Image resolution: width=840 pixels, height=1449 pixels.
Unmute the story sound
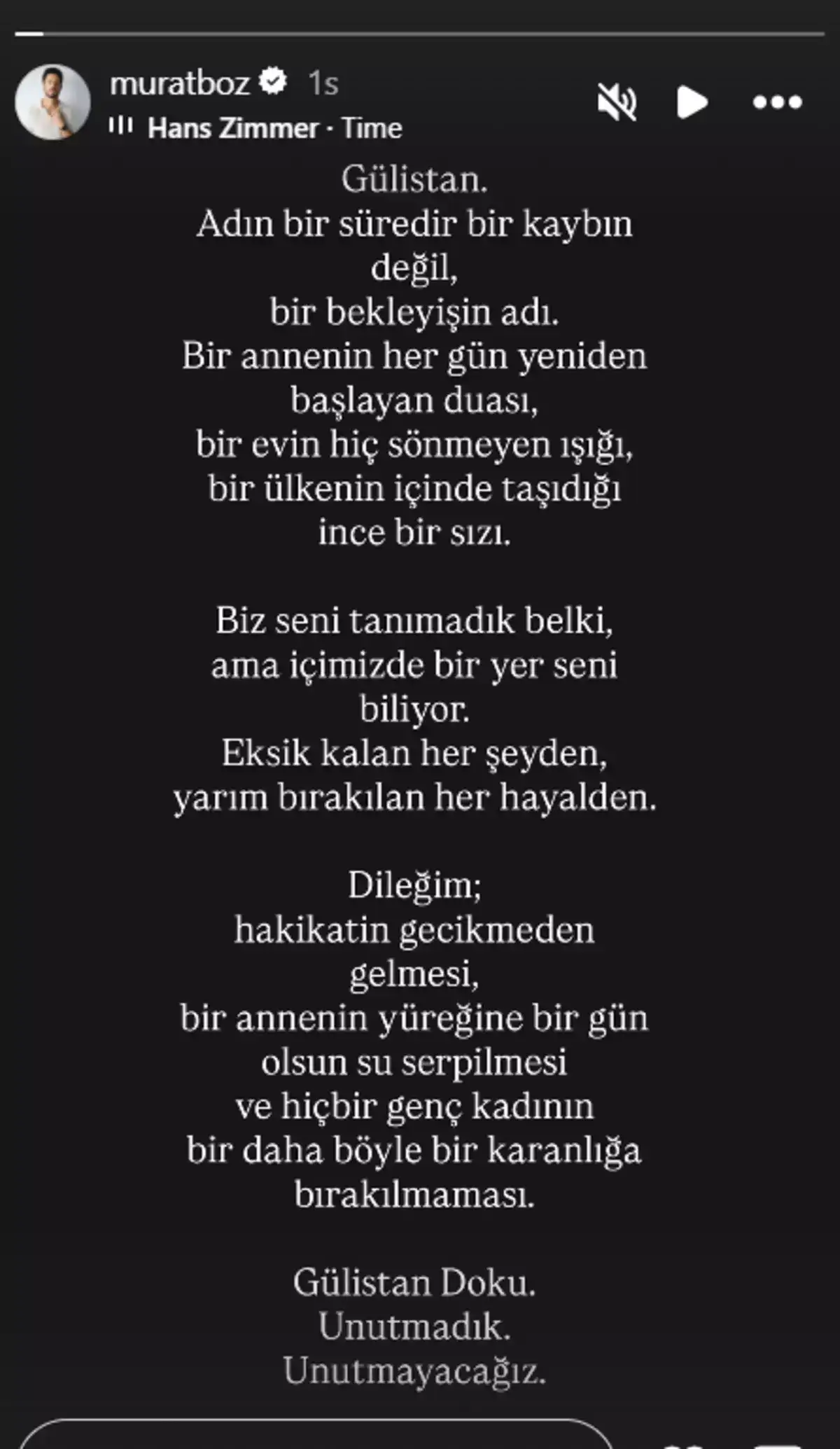click(617, 102)
